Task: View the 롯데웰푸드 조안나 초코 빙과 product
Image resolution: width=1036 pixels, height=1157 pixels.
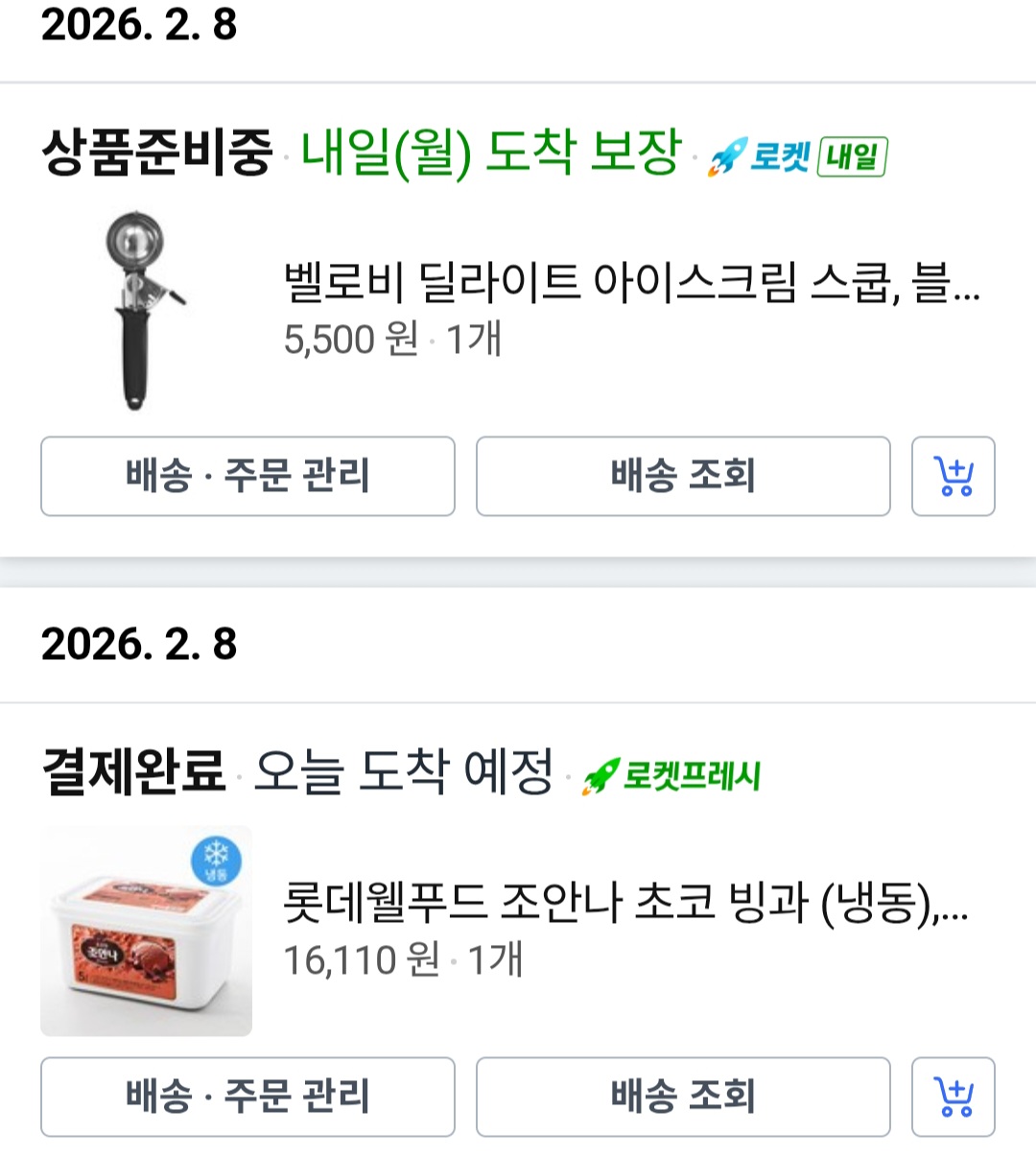Action: point(624,903)
